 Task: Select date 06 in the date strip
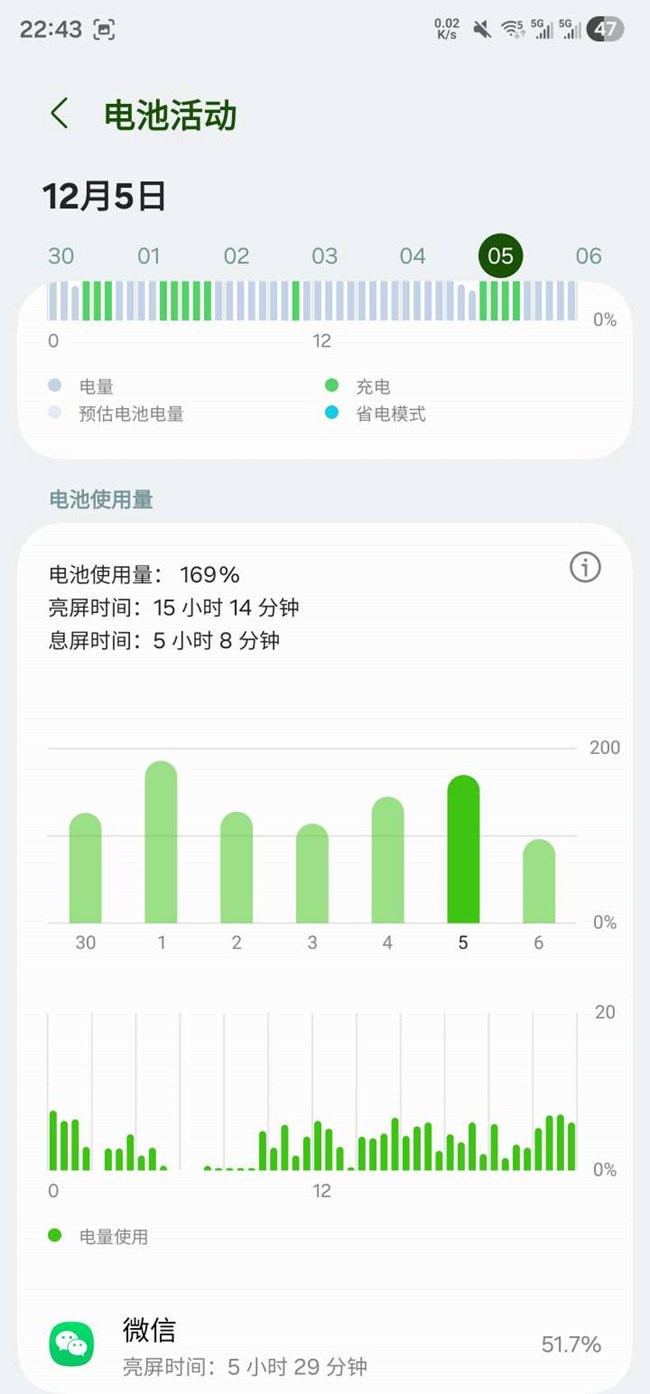coord(589,256)
